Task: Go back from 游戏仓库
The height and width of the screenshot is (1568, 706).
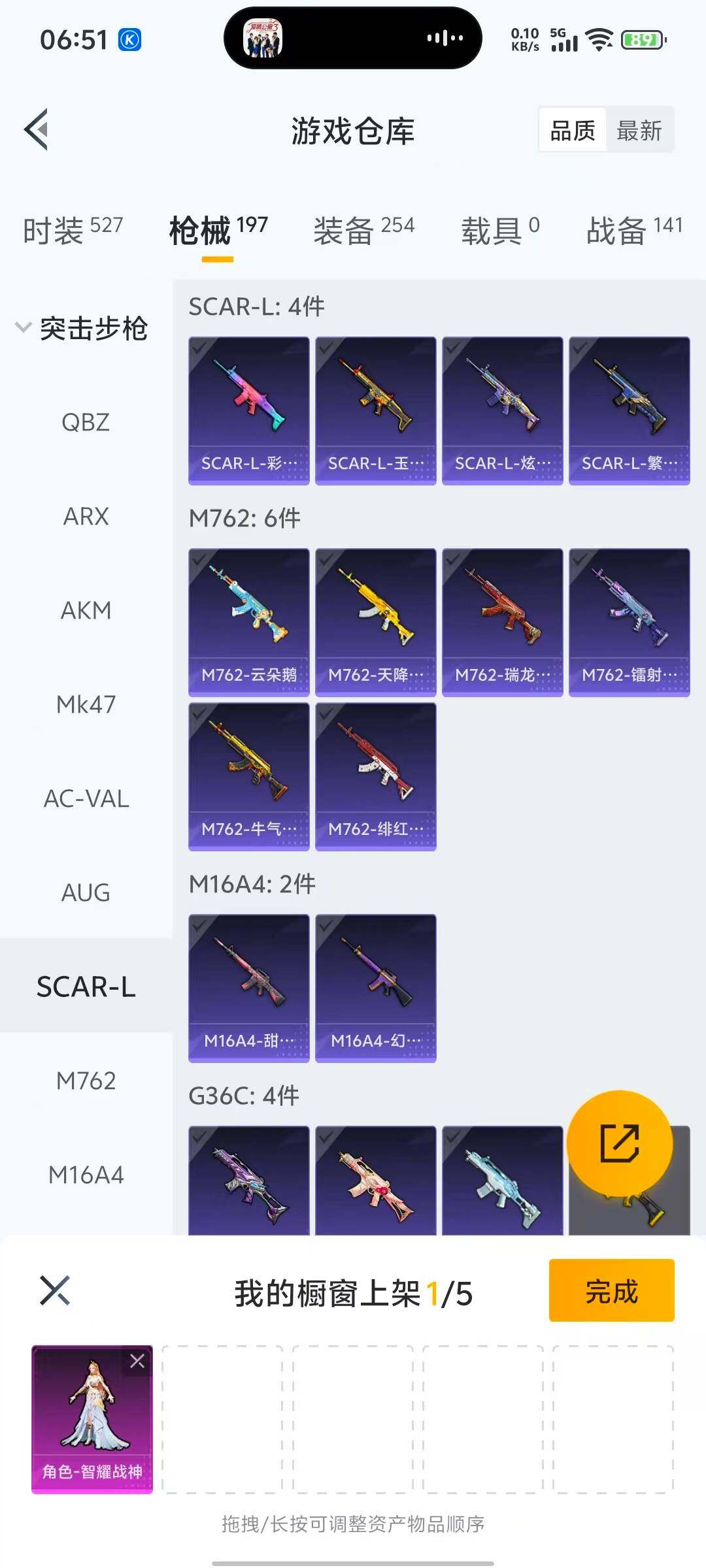Action: (x=37, y=129)
